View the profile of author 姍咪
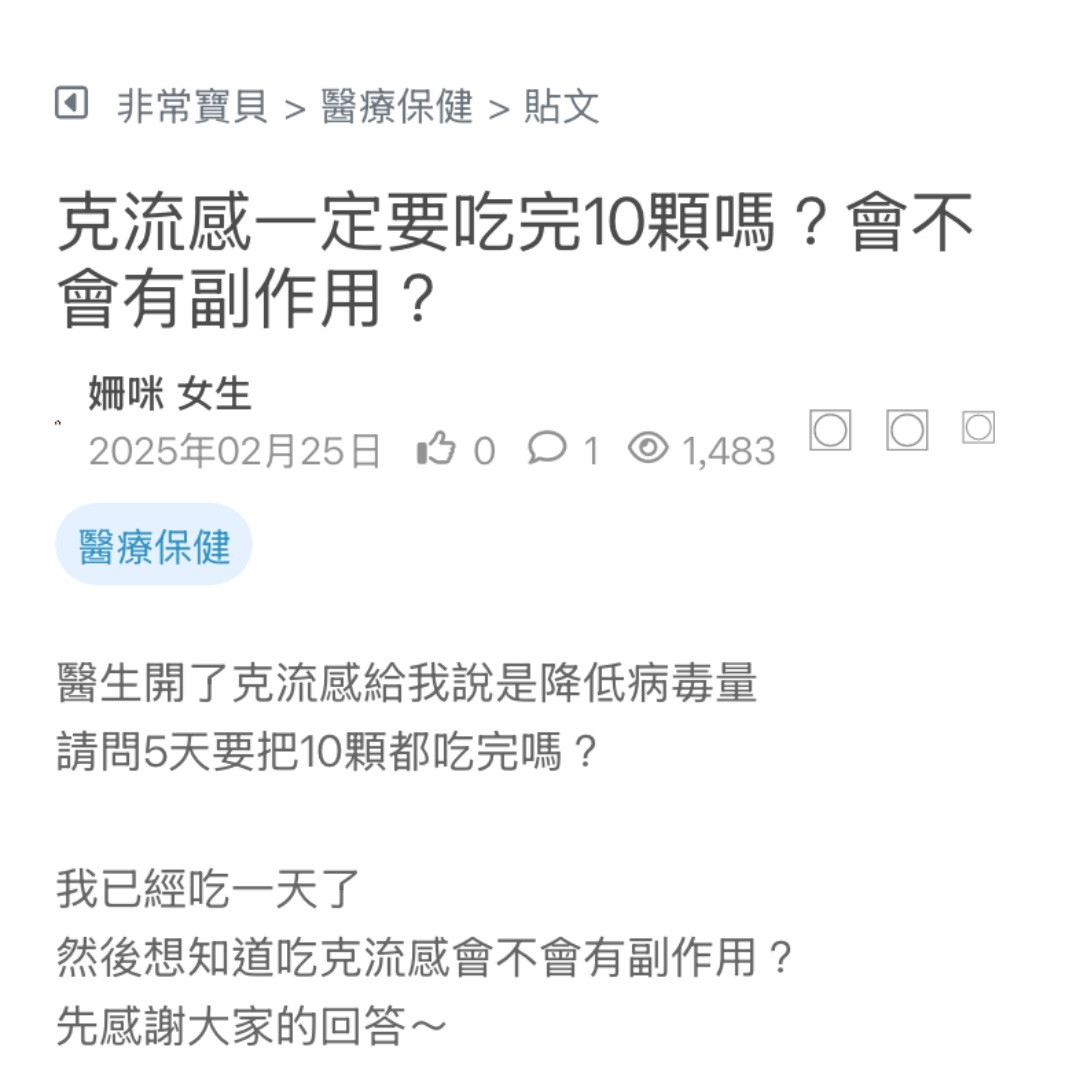 point(125,394)
